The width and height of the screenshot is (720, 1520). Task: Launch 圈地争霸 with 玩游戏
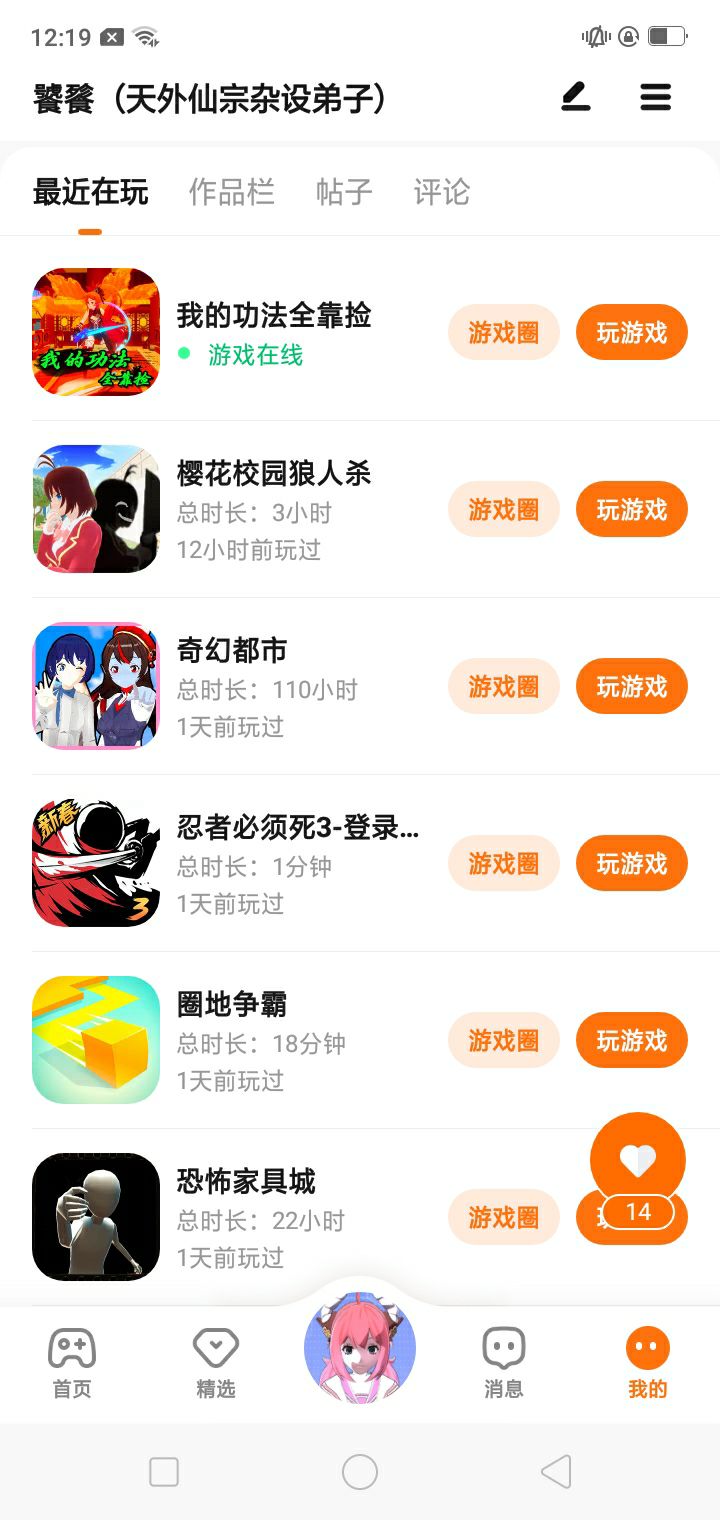coord(631,1040)
